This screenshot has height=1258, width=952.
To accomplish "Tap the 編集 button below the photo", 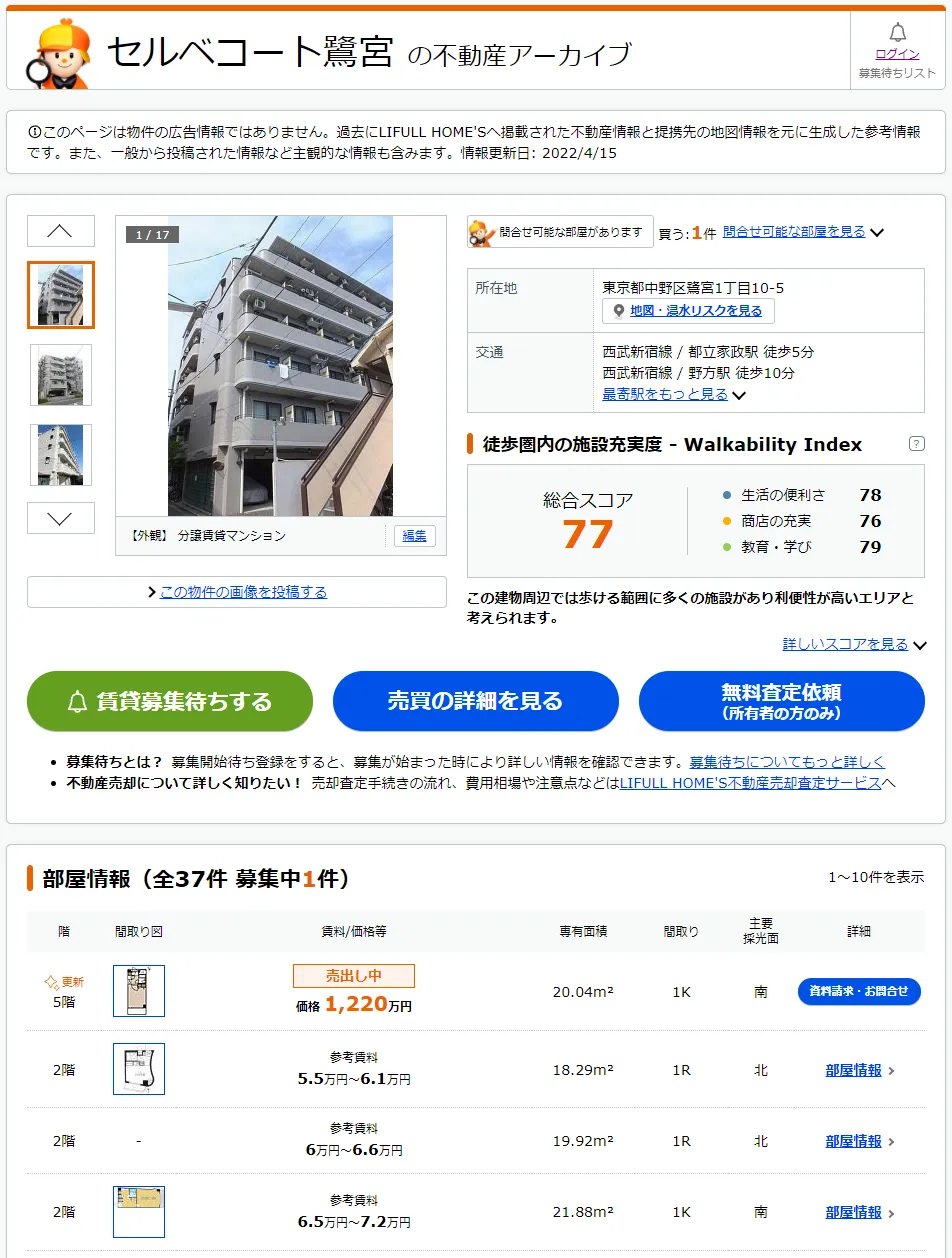I will (x=414, y=536).
